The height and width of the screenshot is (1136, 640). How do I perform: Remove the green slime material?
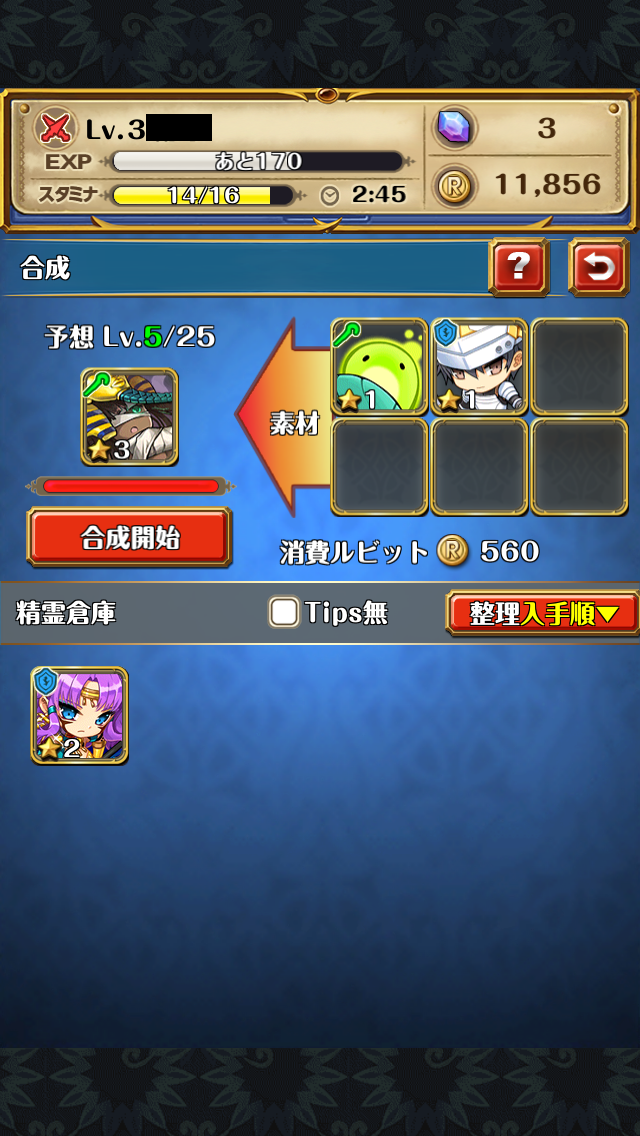(379, 366)
